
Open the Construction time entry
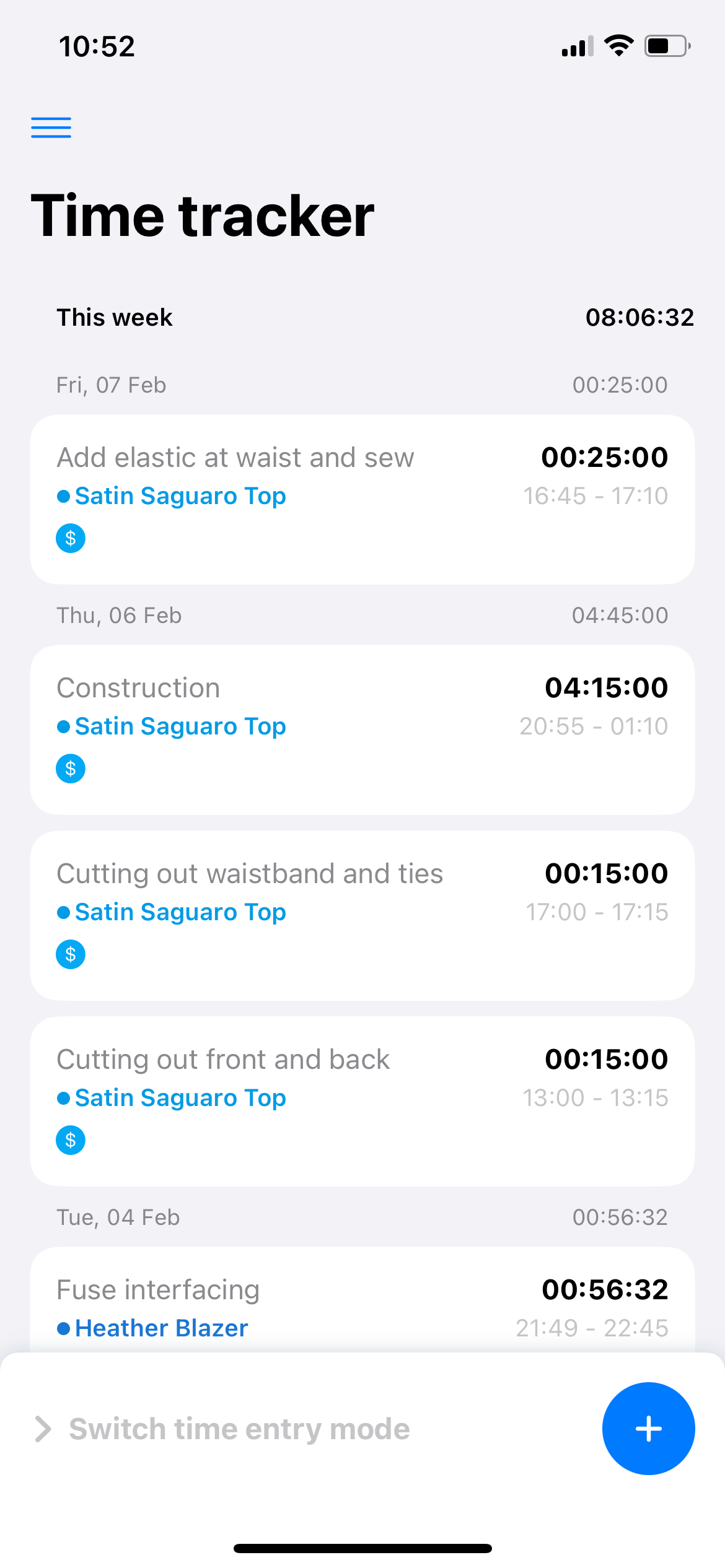[x=362, y=730]
